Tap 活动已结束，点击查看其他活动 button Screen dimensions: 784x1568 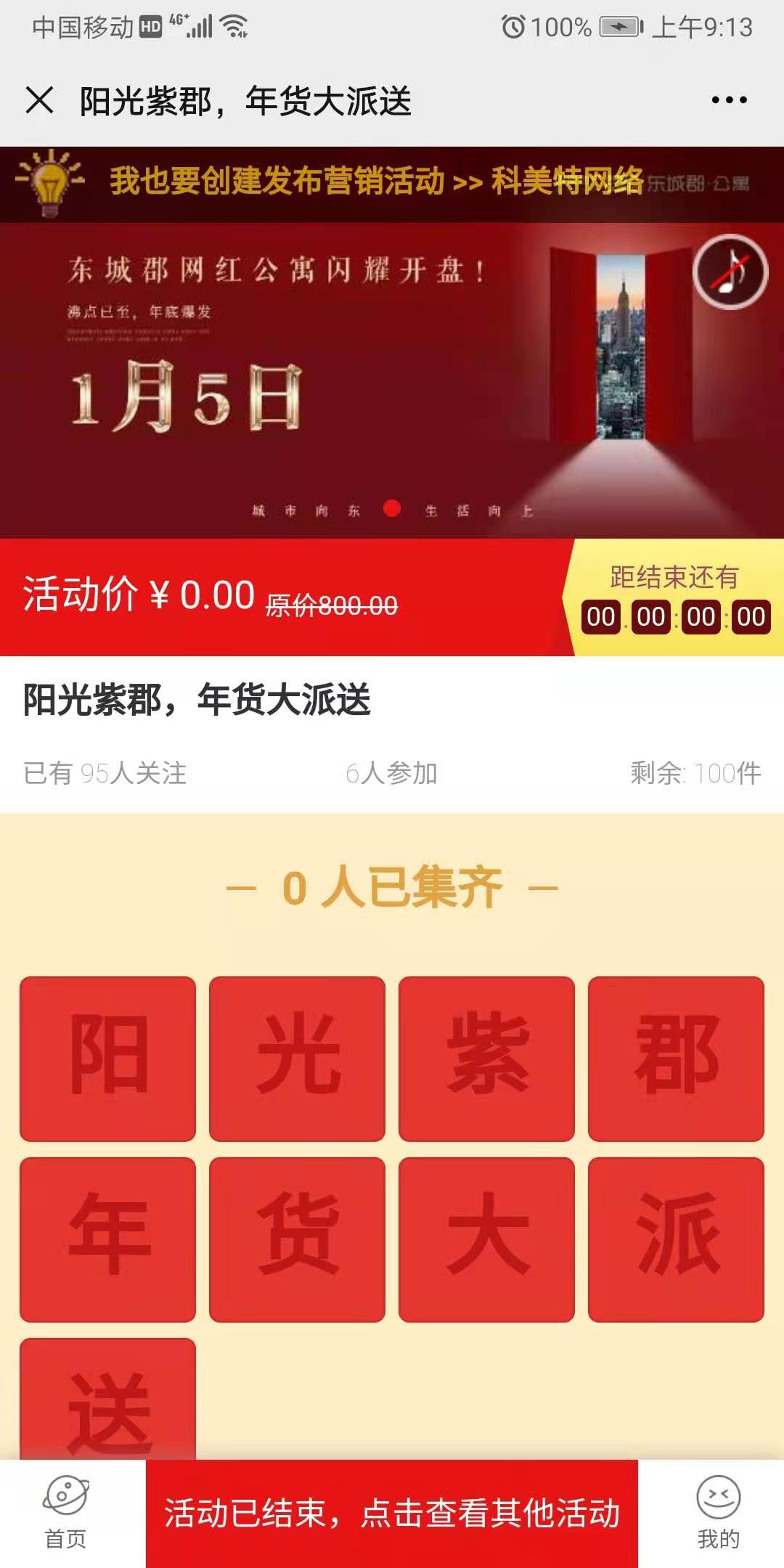click(392, 1514)
